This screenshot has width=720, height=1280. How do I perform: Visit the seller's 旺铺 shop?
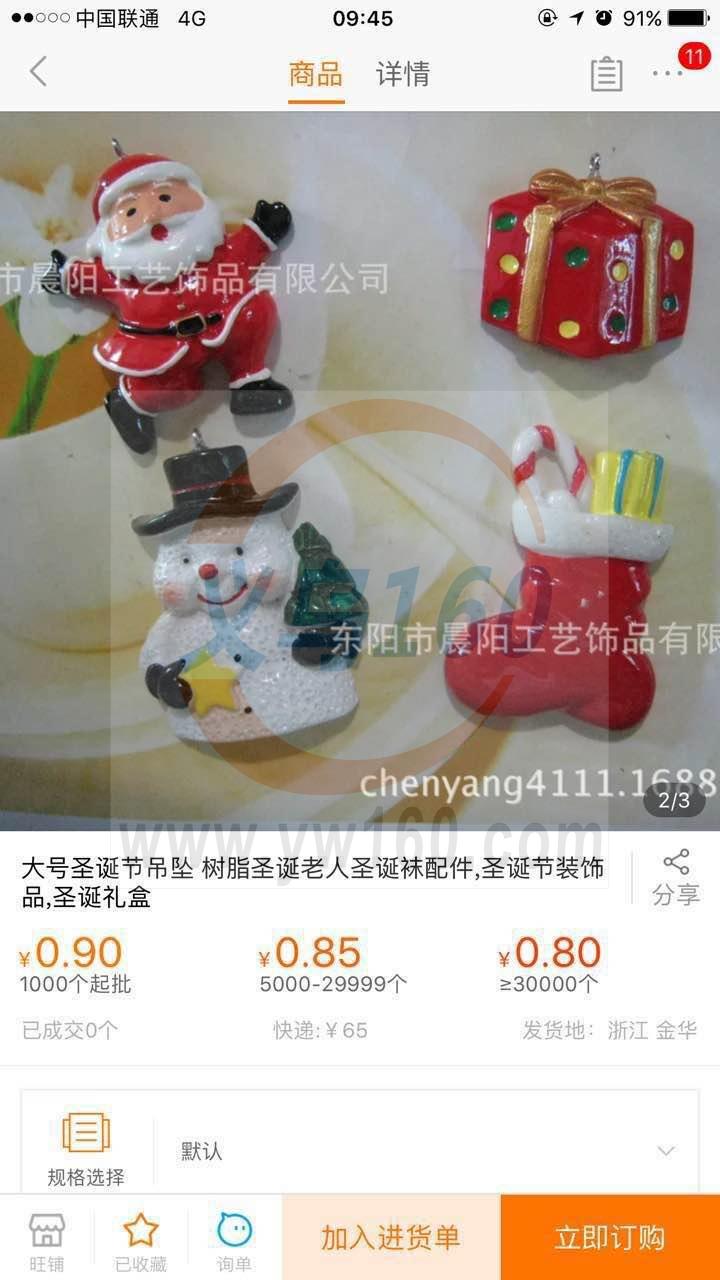(x=46, y=1242)
